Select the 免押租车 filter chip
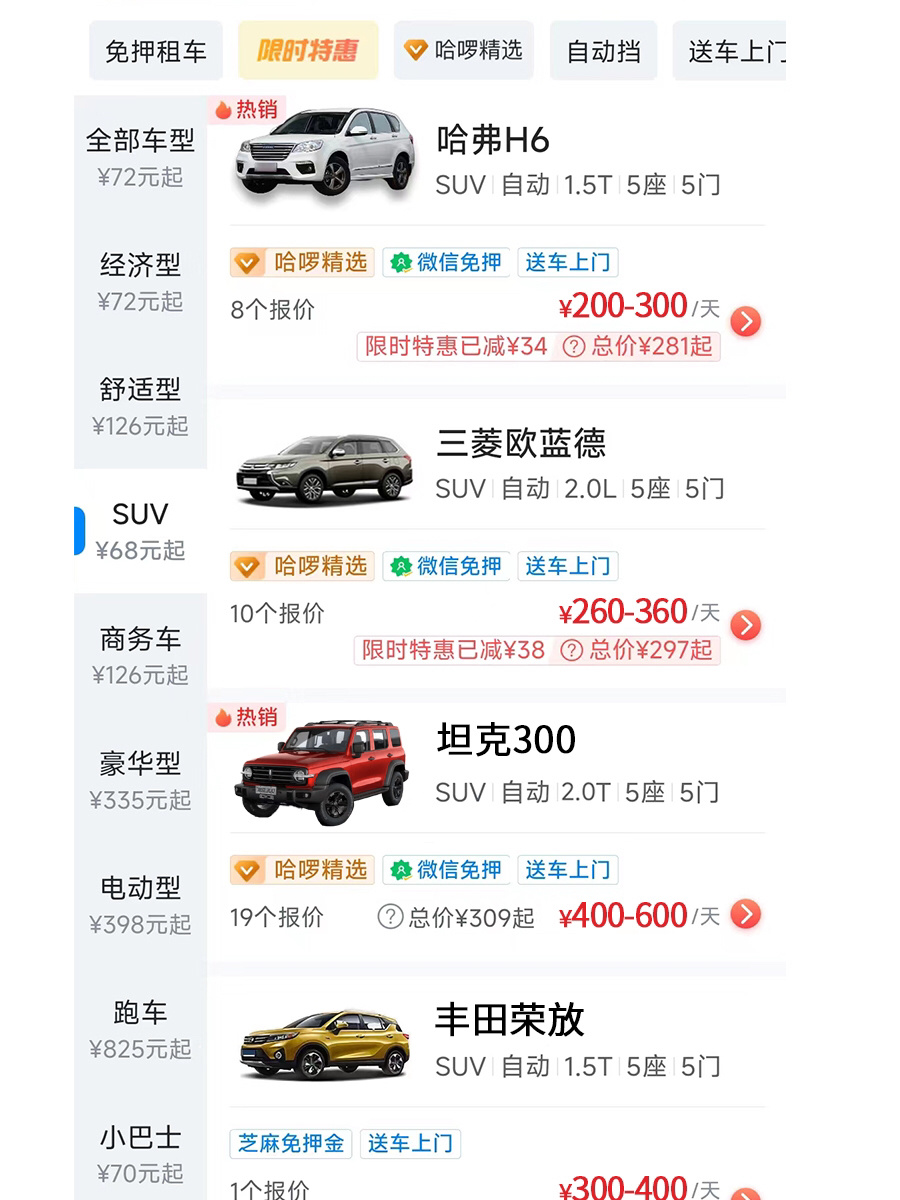 (x=155, y=51)
